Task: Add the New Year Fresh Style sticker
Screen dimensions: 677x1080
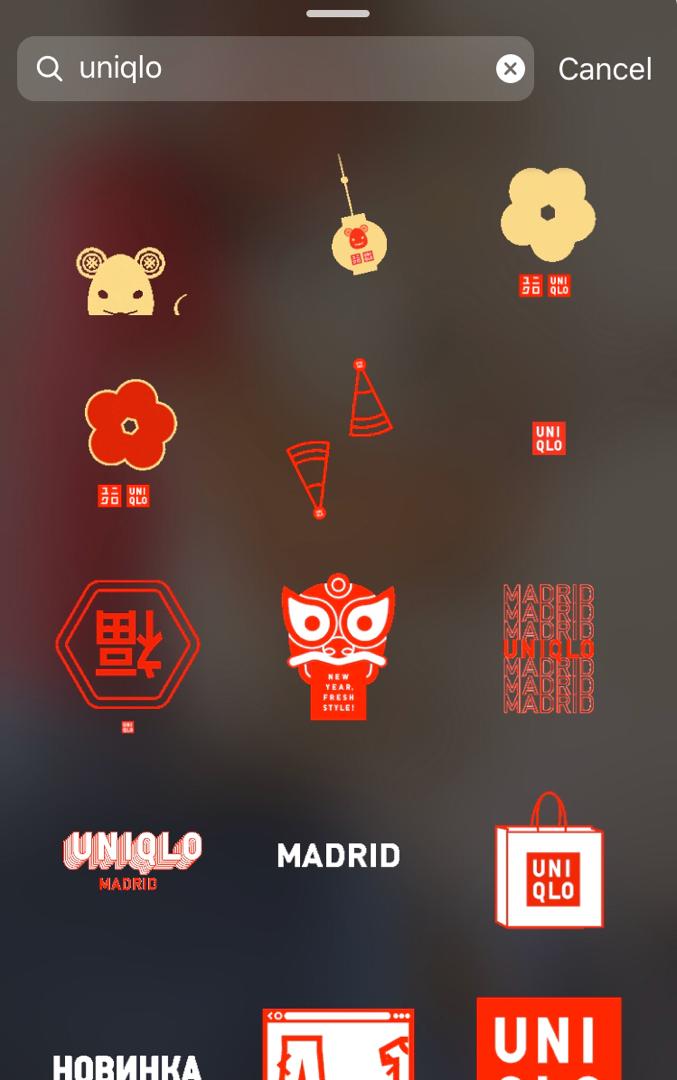Action: click(x=338, y=647)
